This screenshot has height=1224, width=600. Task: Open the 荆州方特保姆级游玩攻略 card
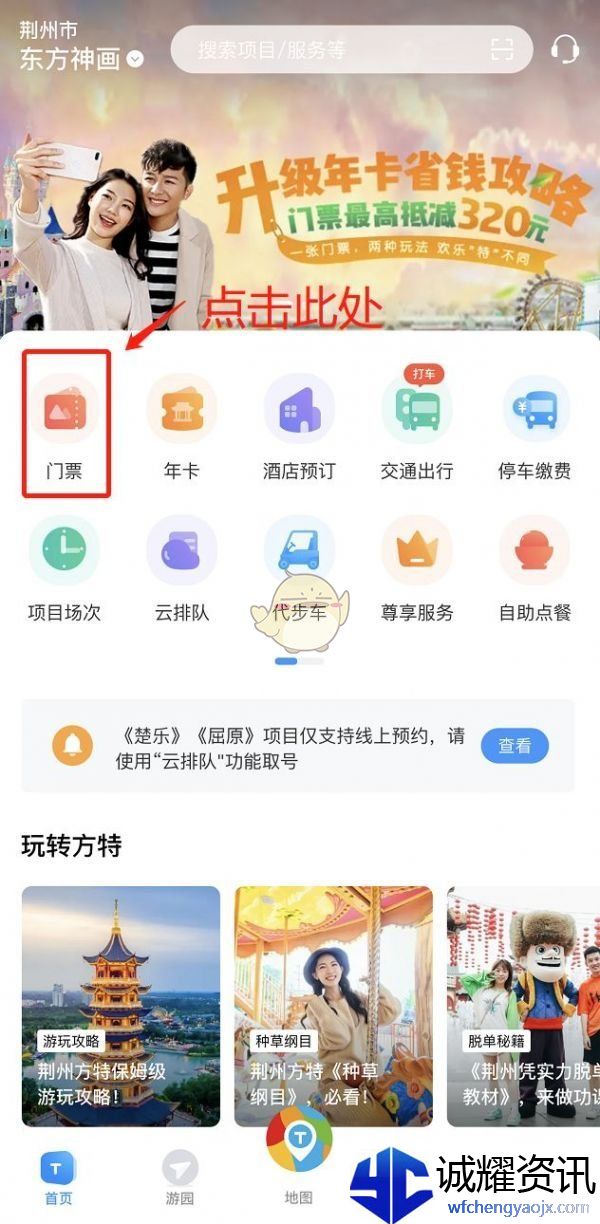tap(121, 1005)
